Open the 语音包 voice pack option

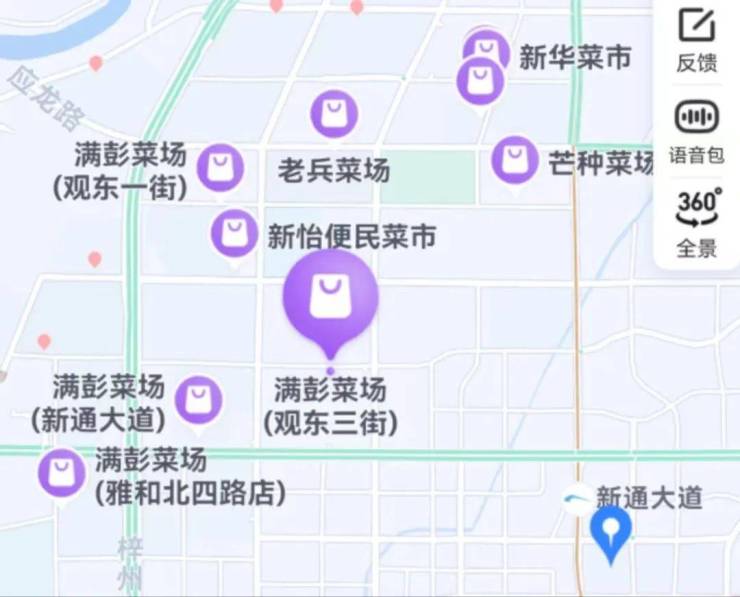coord(696,130)
